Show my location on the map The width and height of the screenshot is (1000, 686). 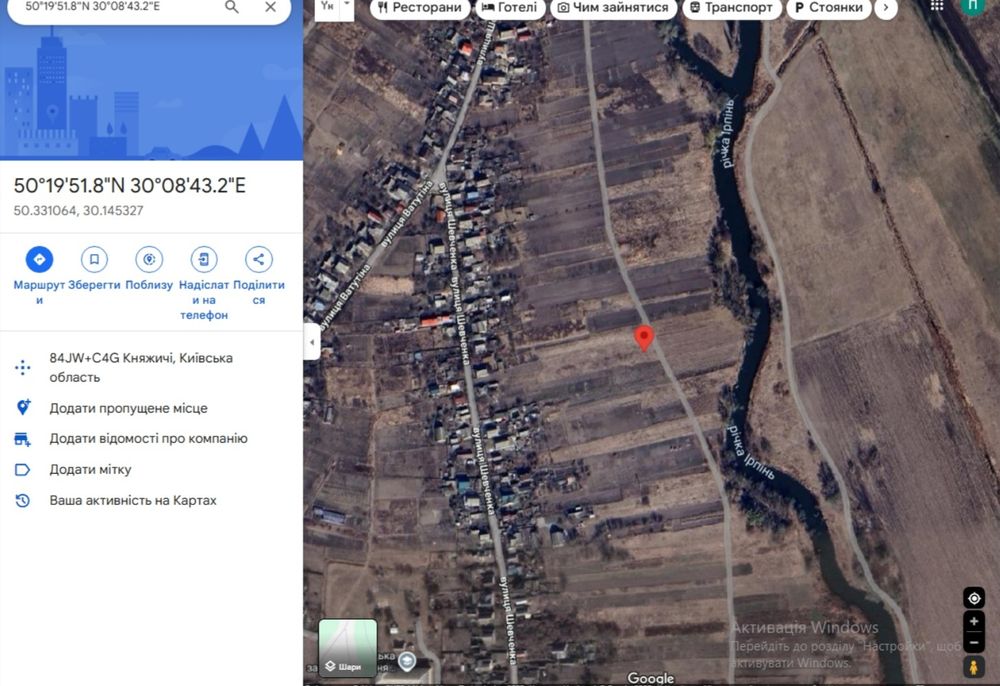click(x=974, y=598)
